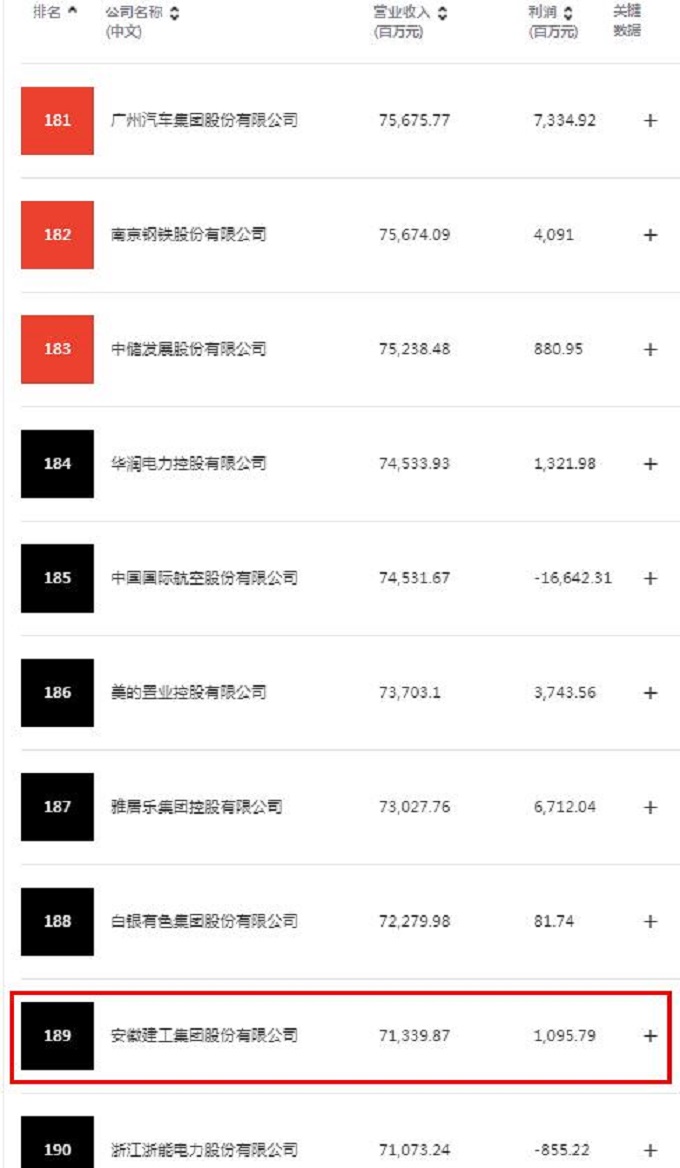Sort companies by 利润
Screen dimensions: 680x1168
tap(552, 13)
